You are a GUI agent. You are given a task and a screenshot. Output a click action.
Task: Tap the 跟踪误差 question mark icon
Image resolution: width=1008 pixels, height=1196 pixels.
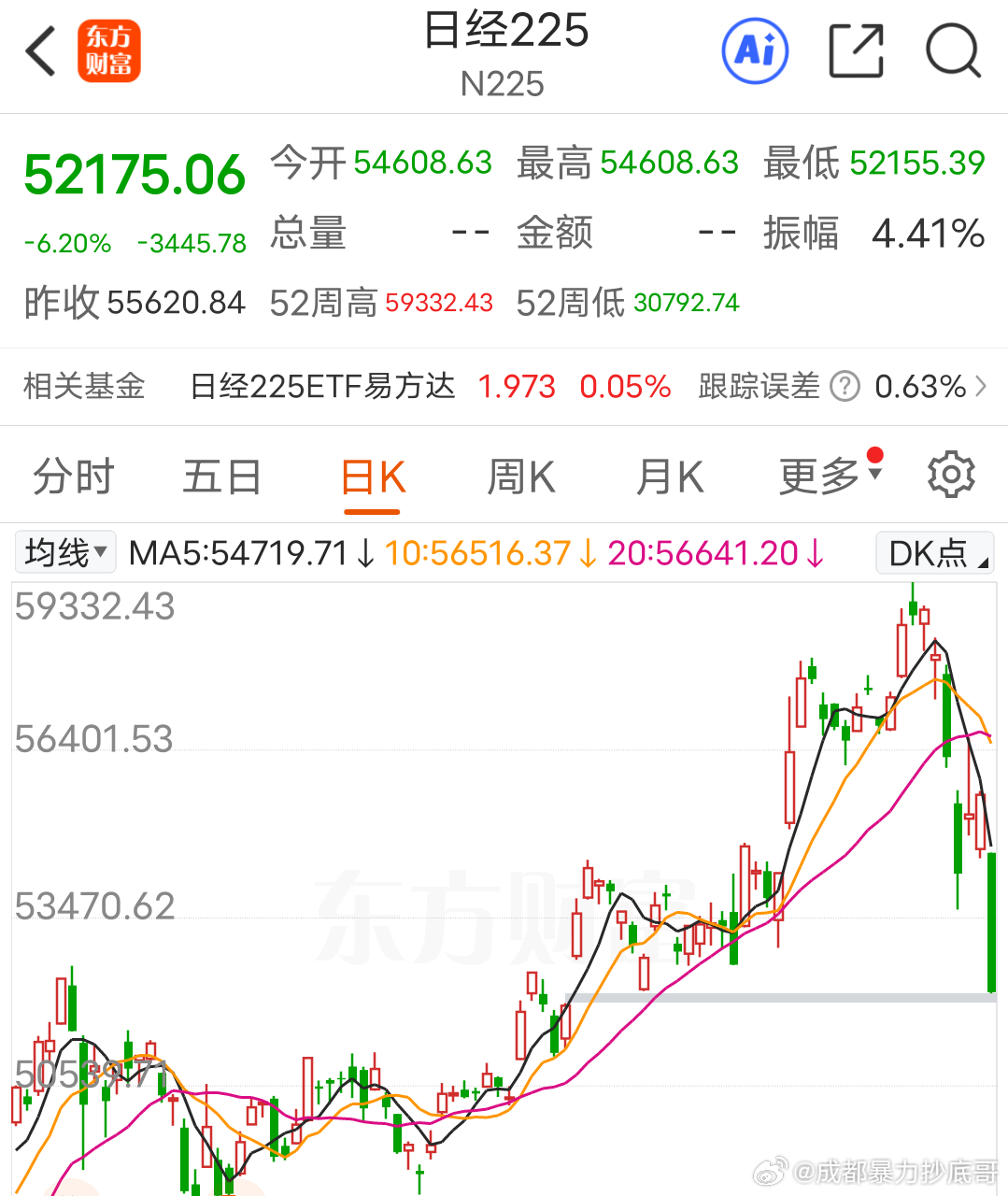[x=844, y=386]
